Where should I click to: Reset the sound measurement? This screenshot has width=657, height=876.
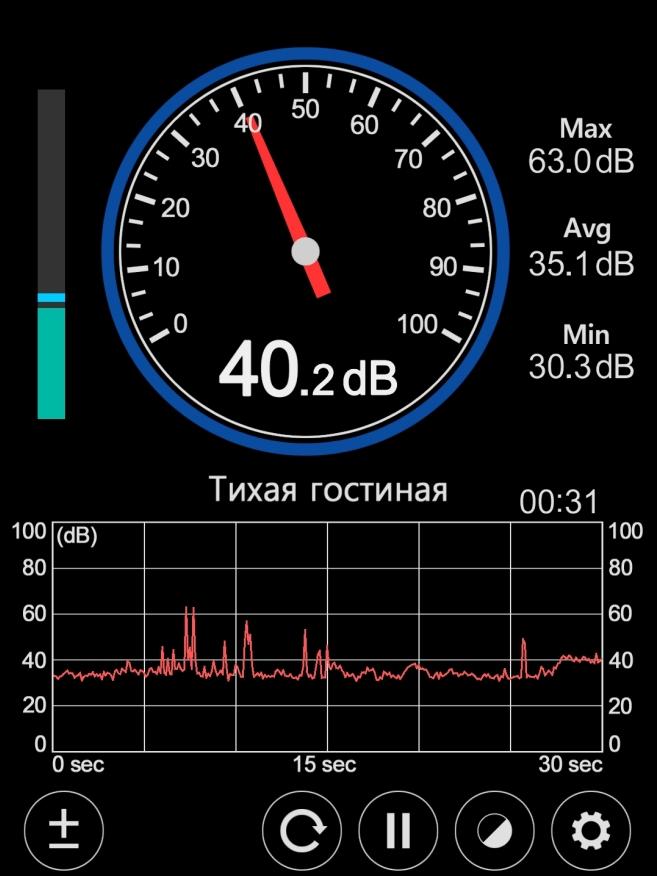pyautogui.click(x=302, y=829)
